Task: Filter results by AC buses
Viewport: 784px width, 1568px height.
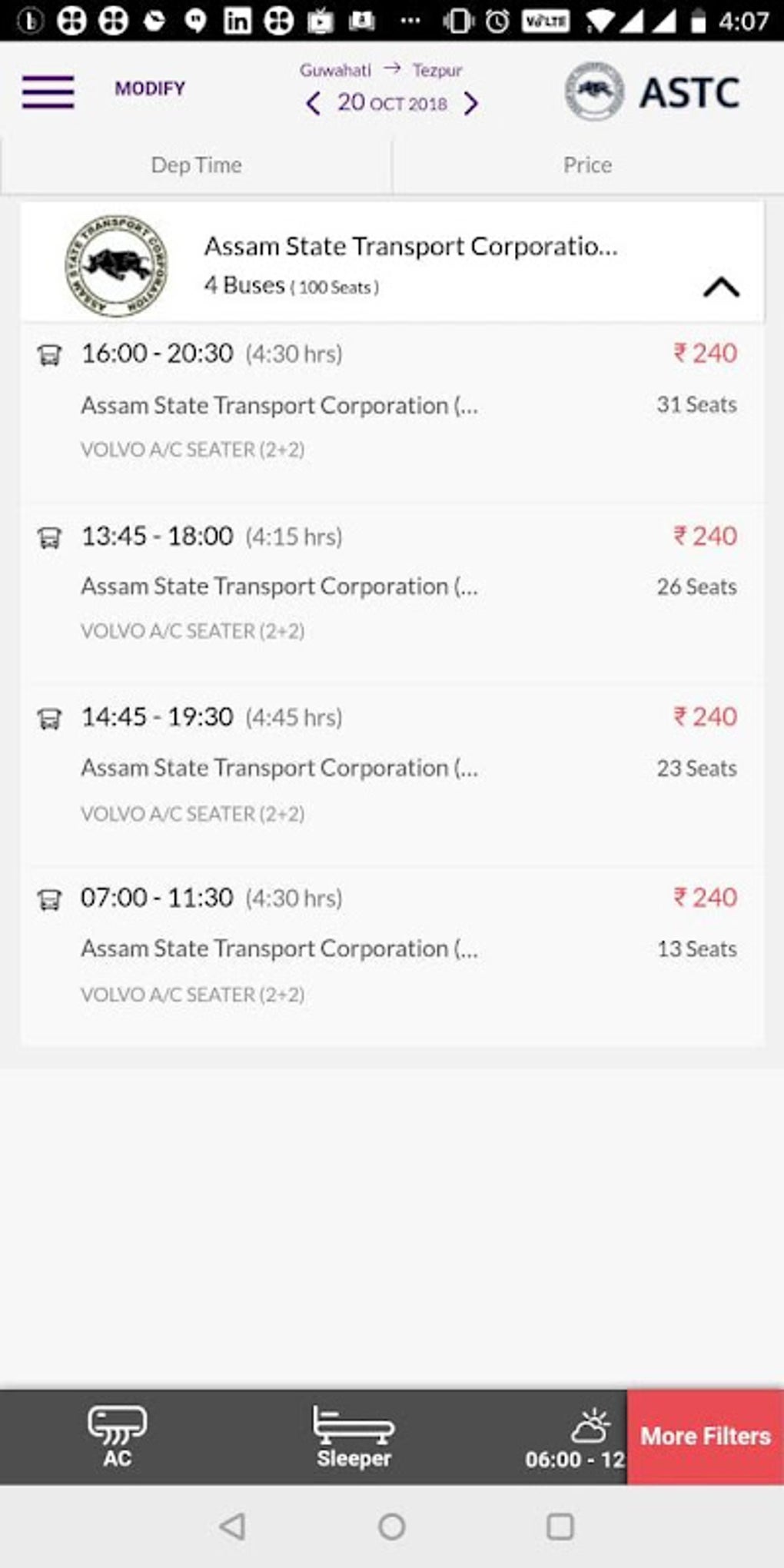Action: pos(118,1437)
